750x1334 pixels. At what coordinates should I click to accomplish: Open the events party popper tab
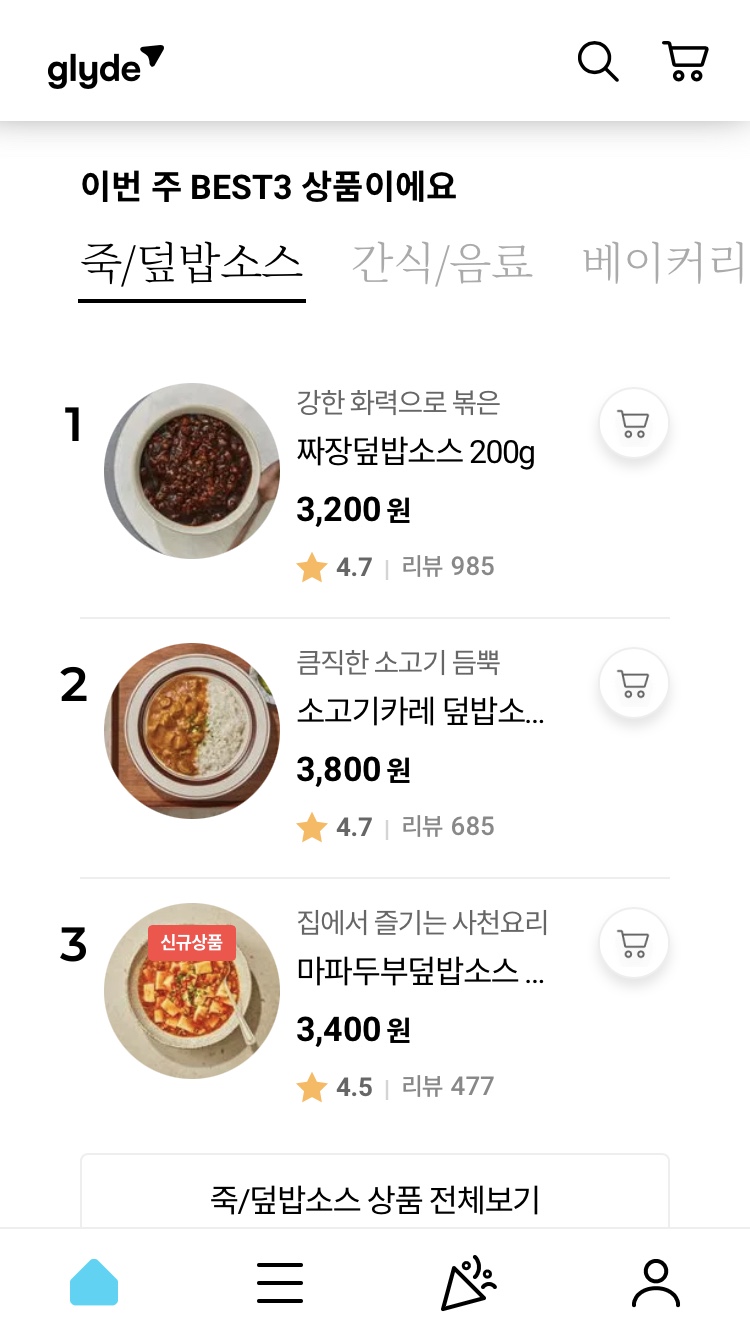click(x=468, y=1283)
